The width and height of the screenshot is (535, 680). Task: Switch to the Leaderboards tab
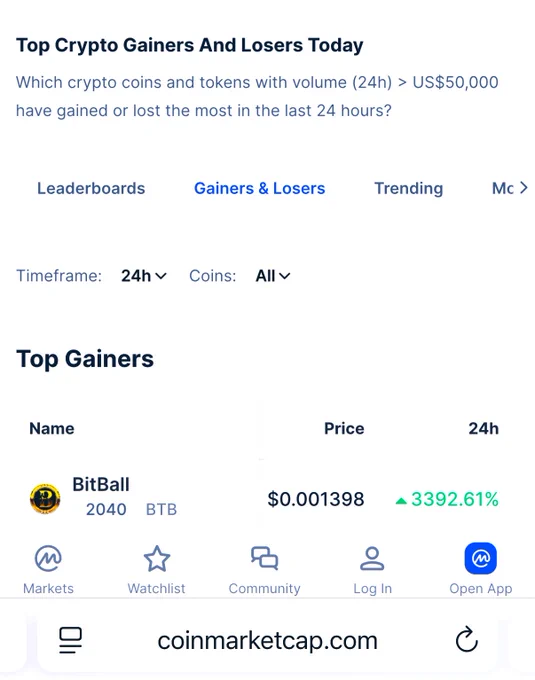[91, 188]
